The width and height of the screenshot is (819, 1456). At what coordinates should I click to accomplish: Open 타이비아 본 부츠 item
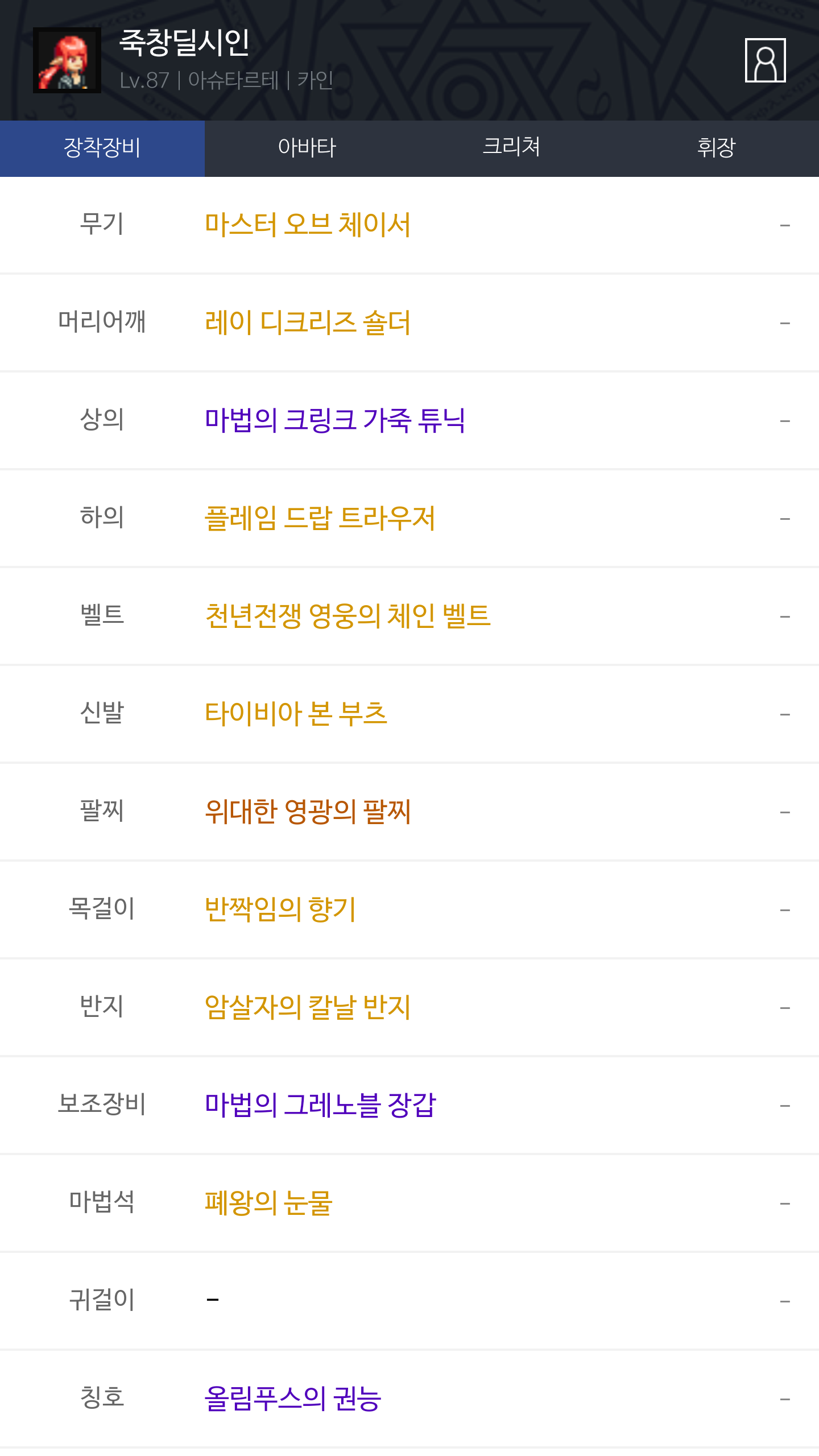296,714
